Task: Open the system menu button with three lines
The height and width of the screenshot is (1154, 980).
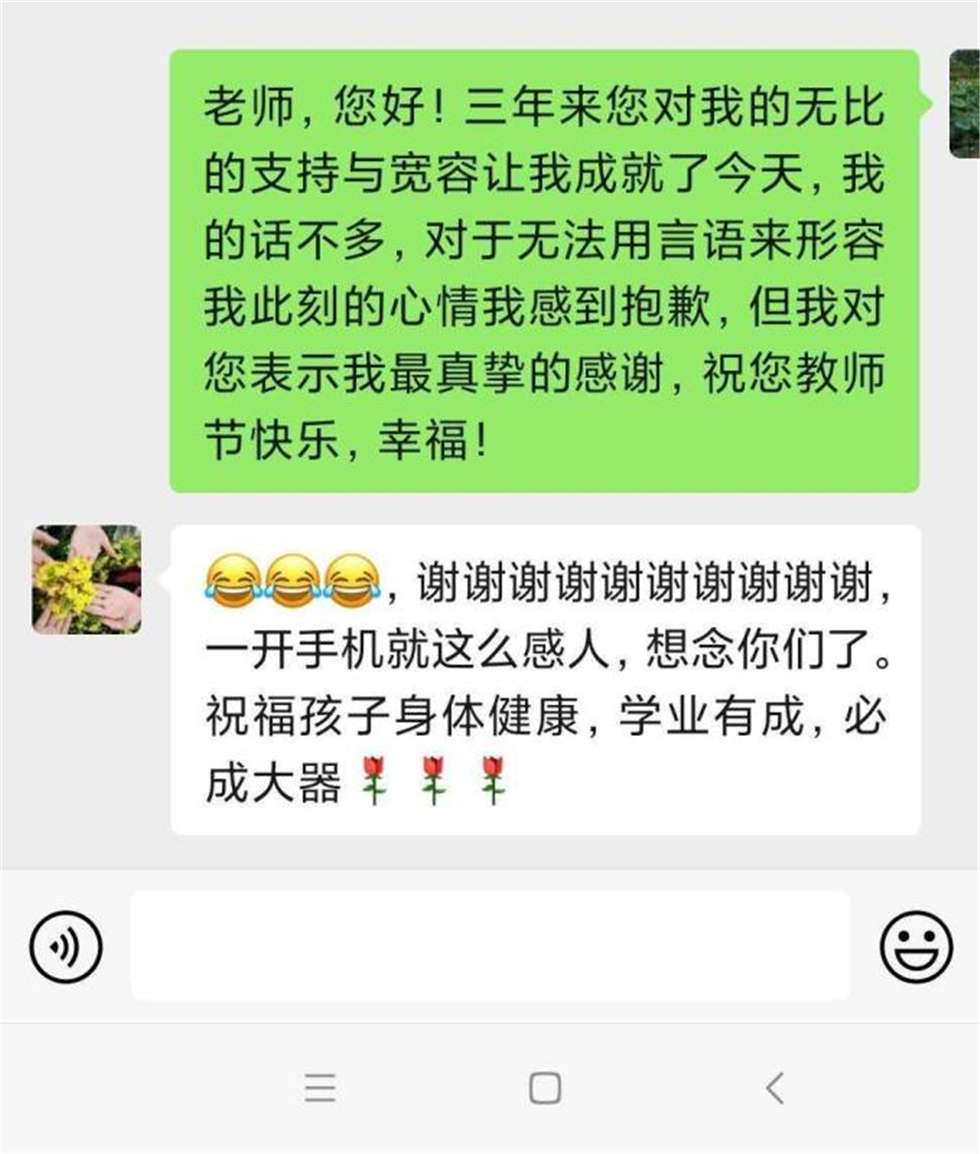Action: (x=320, y=1088)
